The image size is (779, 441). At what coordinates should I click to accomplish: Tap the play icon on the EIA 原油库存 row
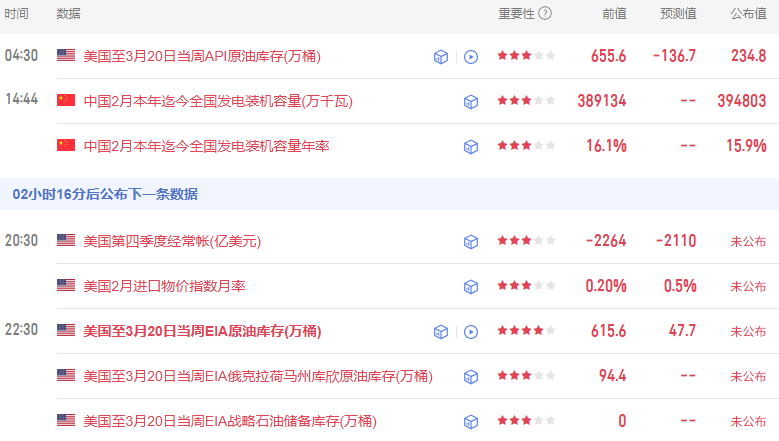coord(471,332)
